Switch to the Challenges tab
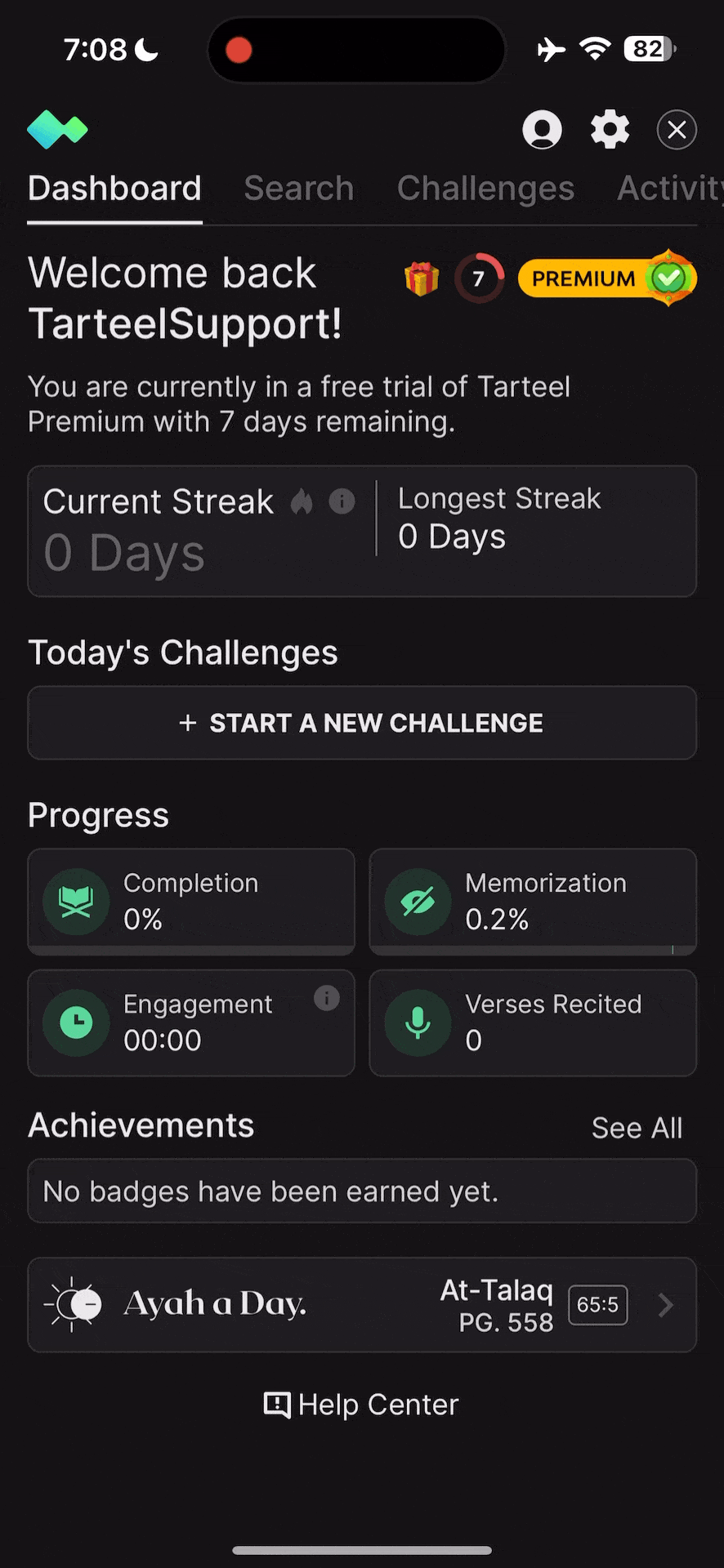 pos(485,189)
